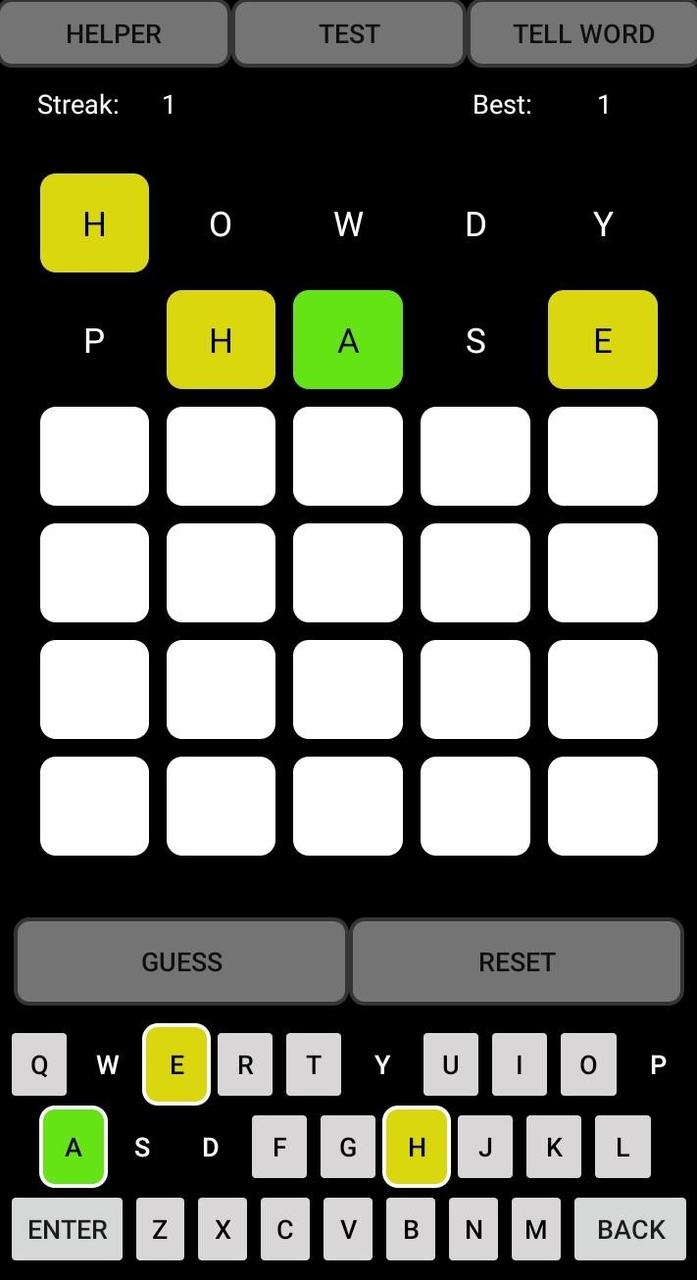Image resolution: width=697 pixels, height=1280 pixels.
Task: Tap the yellow H key
Action: click(416, 1146)
